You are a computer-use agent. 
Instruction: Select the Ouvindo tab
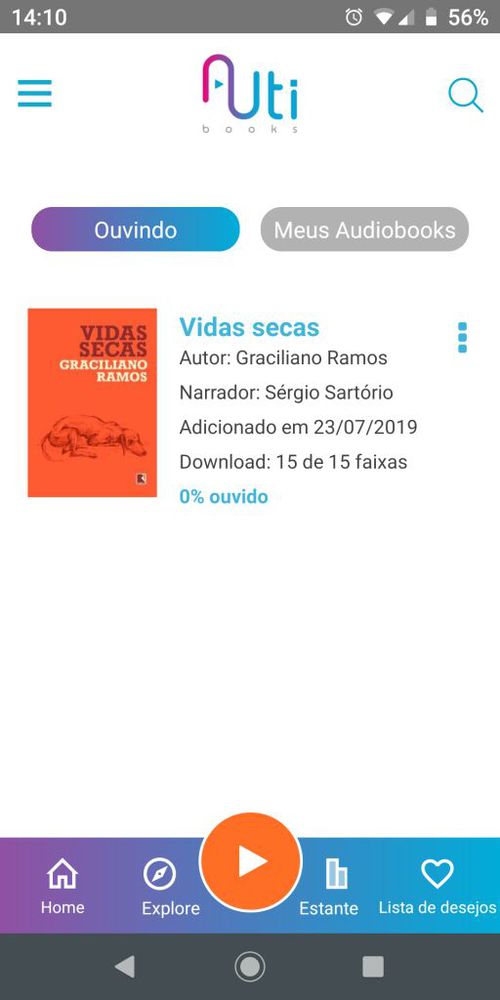point(135,230)
